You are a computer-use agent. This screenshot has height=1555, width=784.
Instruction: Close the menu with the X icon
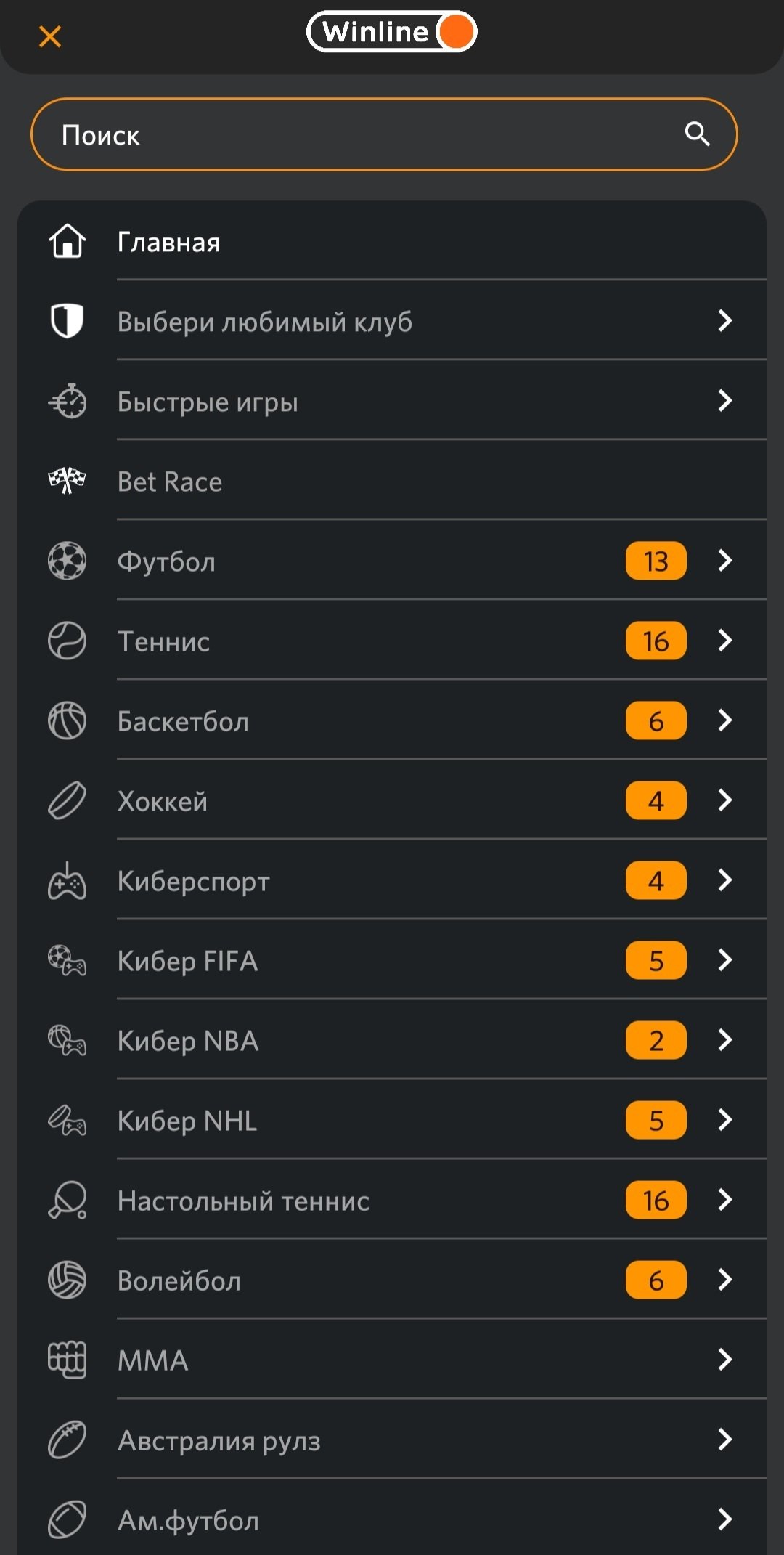(50, 36)
